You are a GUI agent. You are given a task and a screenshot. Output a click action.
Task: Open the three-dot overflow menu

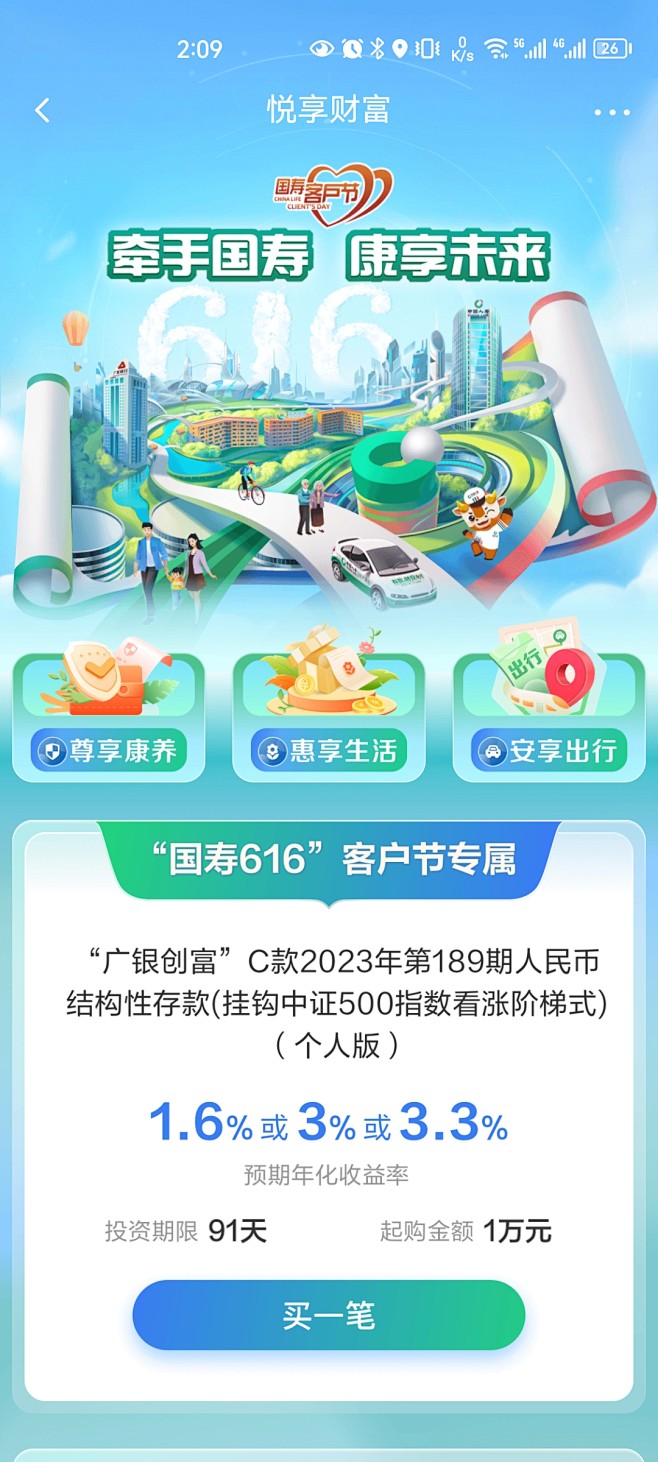pos(612,112)
